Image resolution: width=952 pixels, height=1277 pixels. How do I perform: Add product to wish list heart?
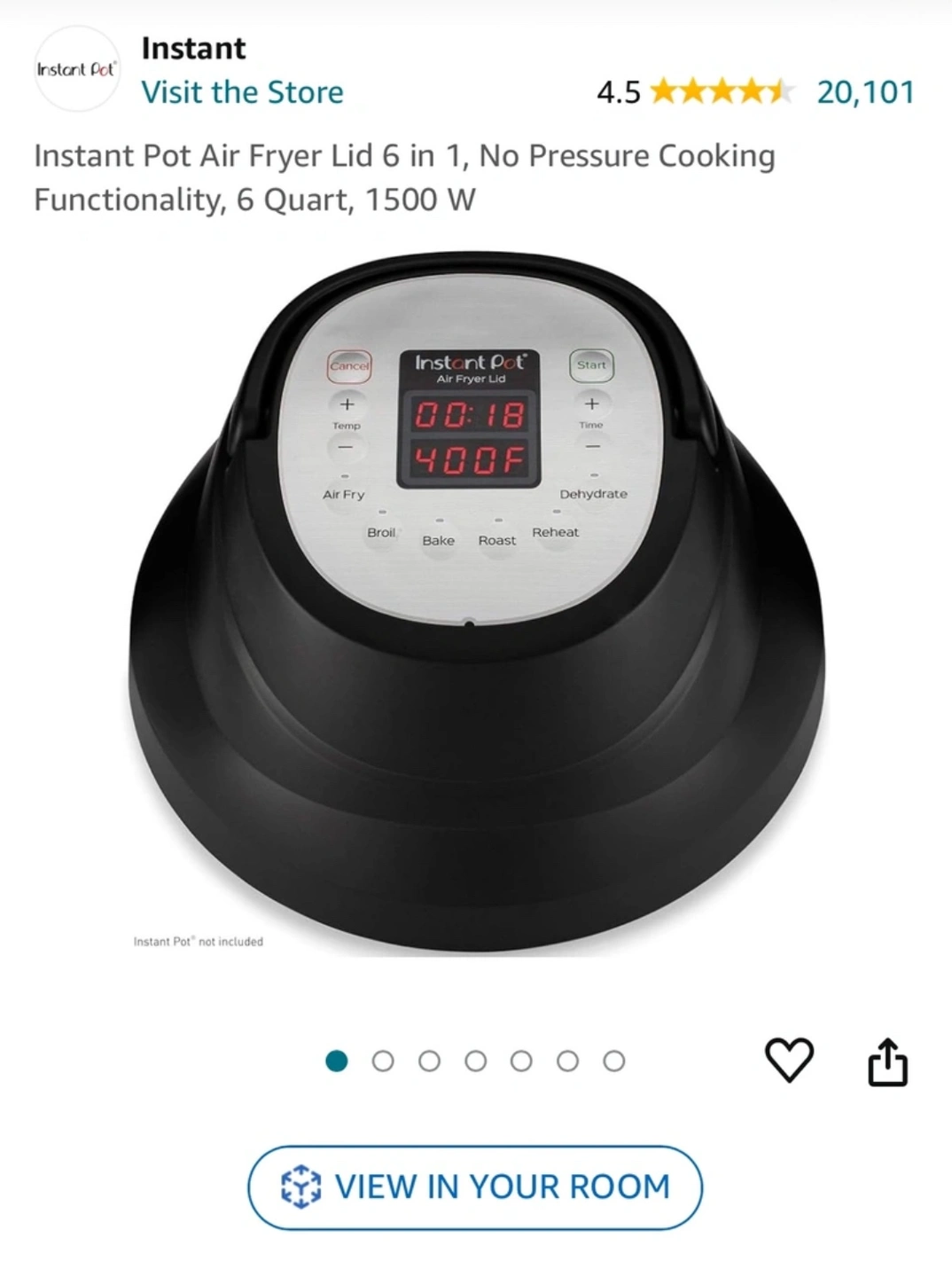[x=789, y=1060]
